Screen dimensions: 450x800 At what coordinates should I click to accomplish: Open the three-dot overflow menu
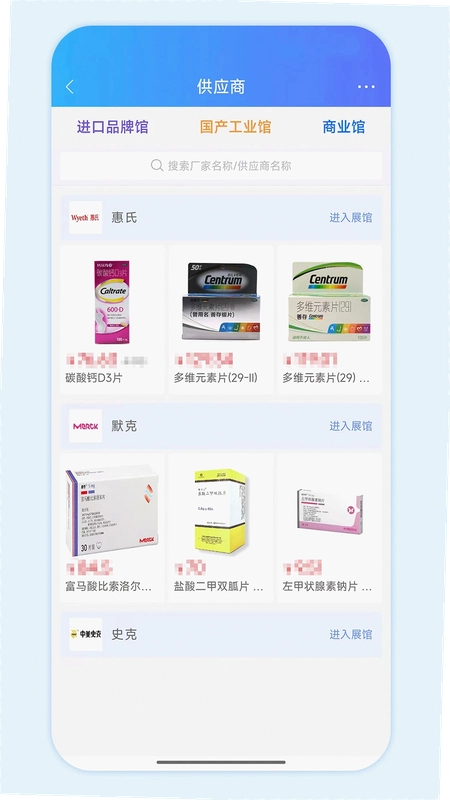[x=366, y=87]
